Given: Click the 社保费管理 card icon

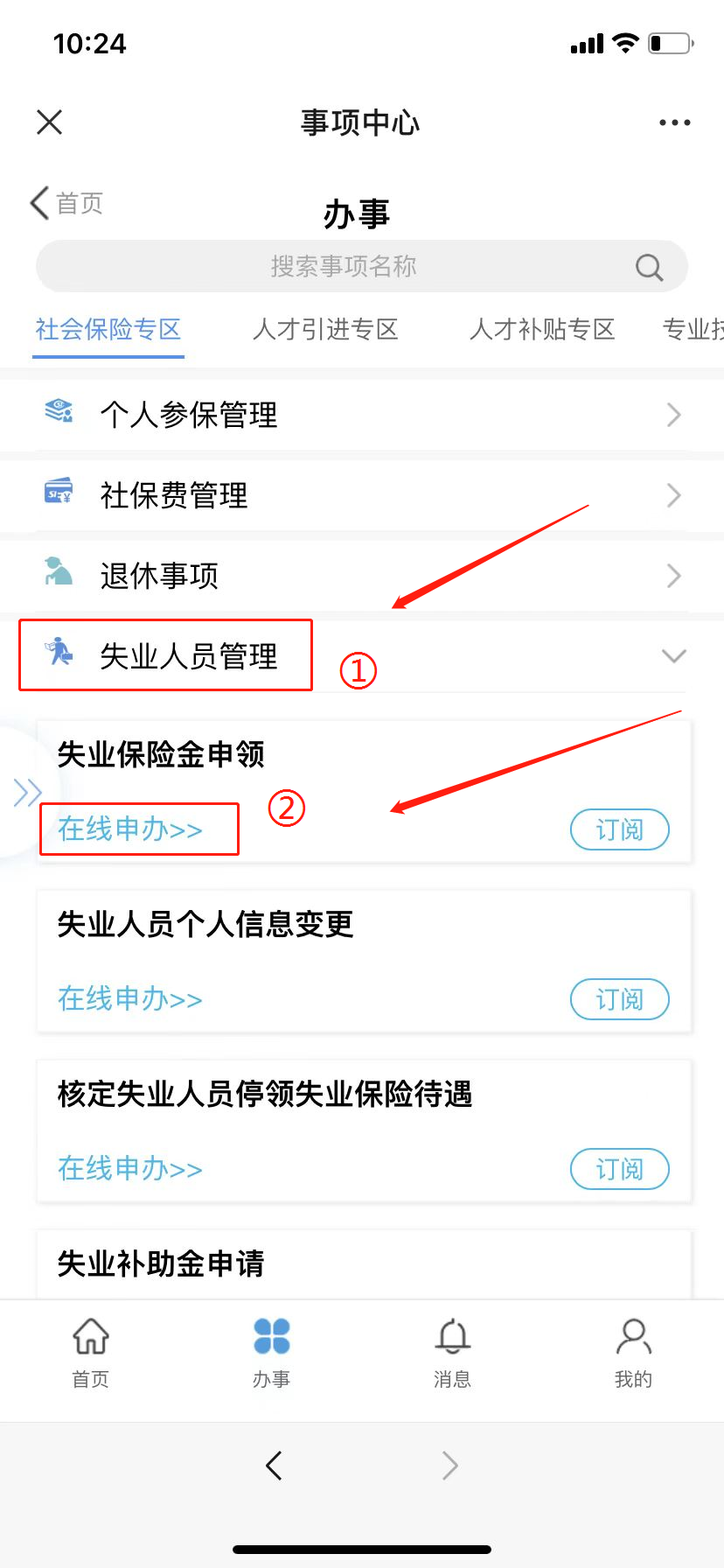Looking at the screenshot, I should click(x=58, y=493).
